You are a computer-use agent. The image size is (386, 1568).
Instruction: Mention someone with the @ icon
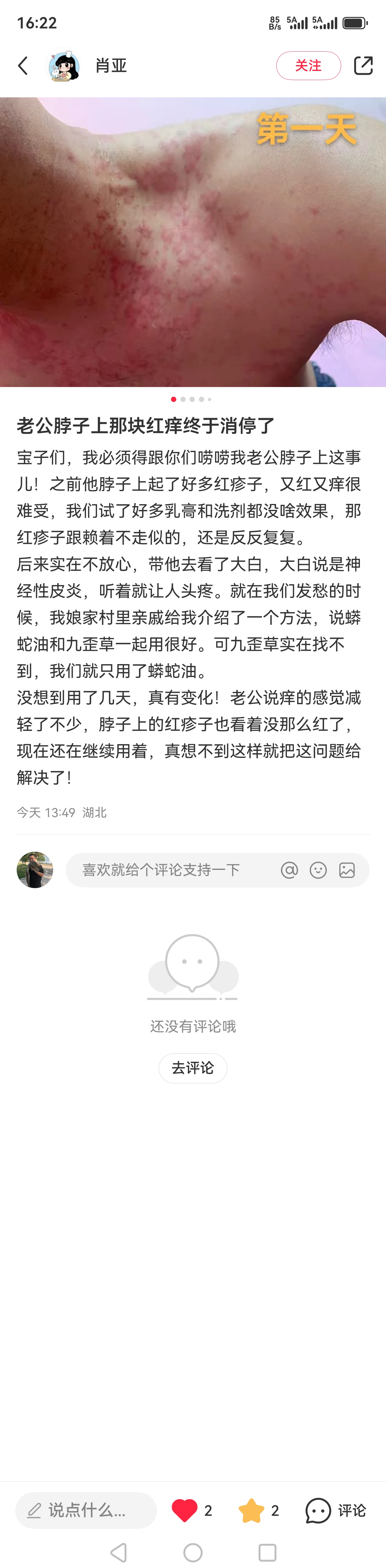(x=289, y=870)
